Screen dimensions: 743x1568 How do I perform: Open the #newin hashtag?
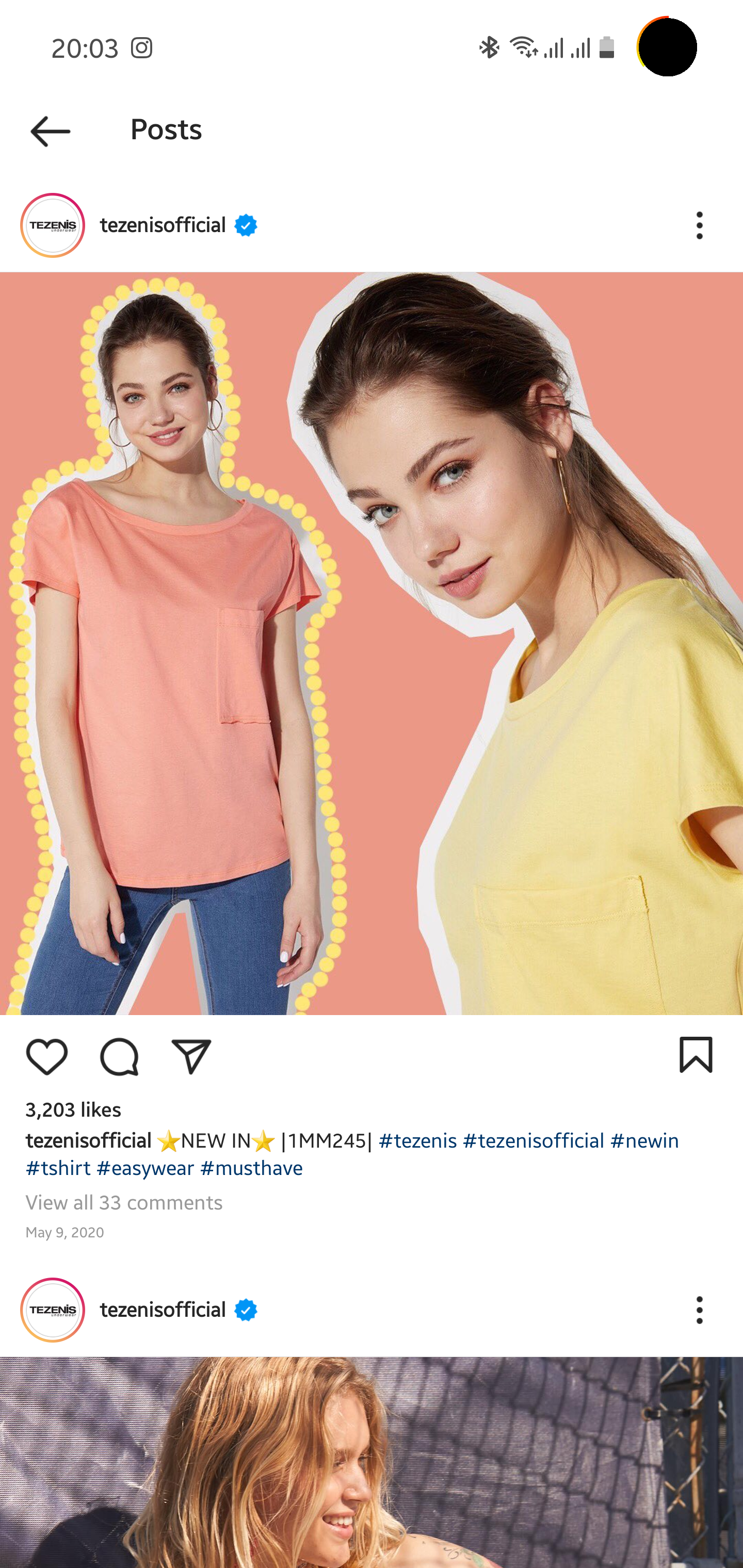[644, 1140]
